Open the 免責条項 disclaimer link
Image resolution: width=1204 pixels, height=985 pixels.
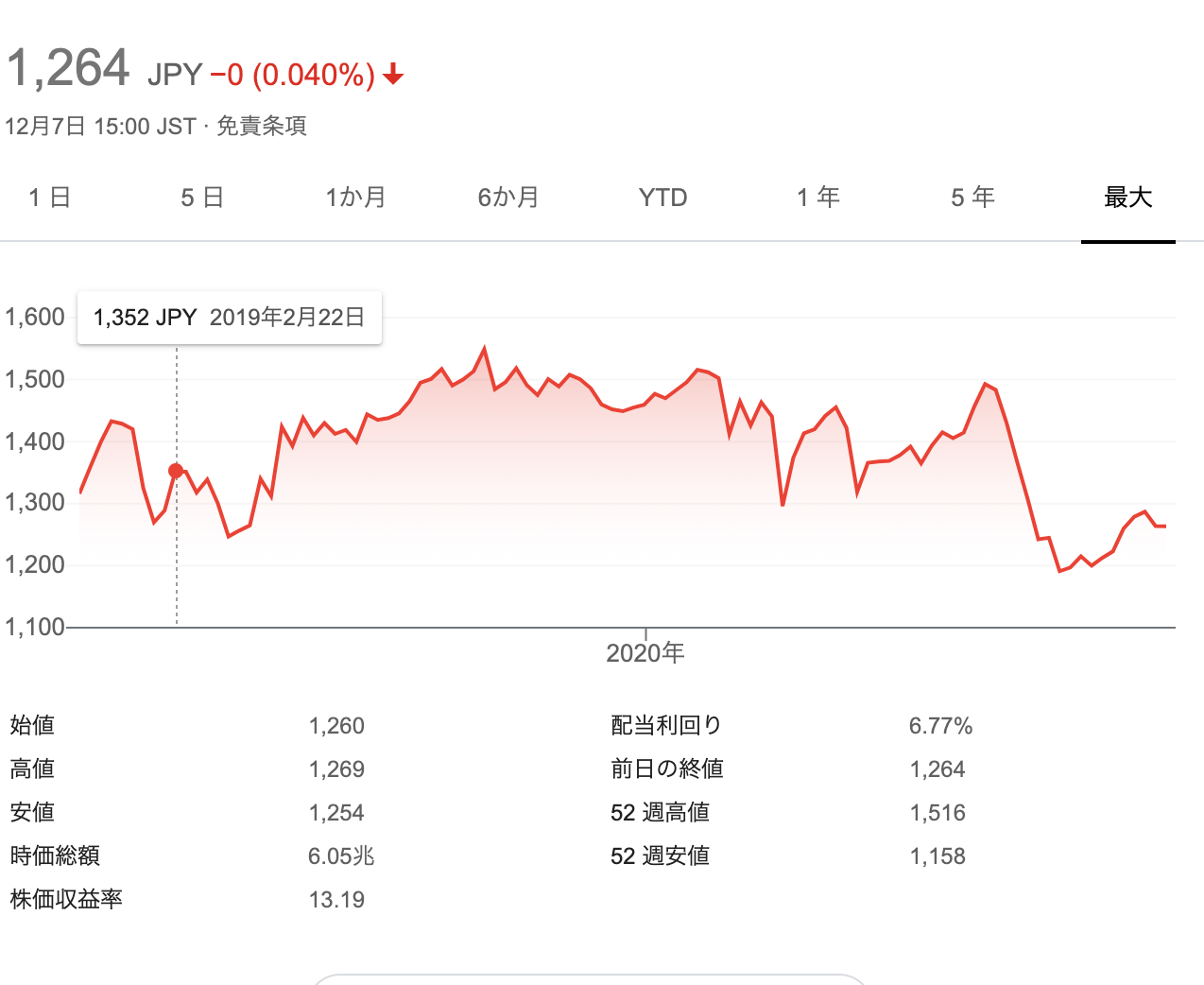(262, 126)
